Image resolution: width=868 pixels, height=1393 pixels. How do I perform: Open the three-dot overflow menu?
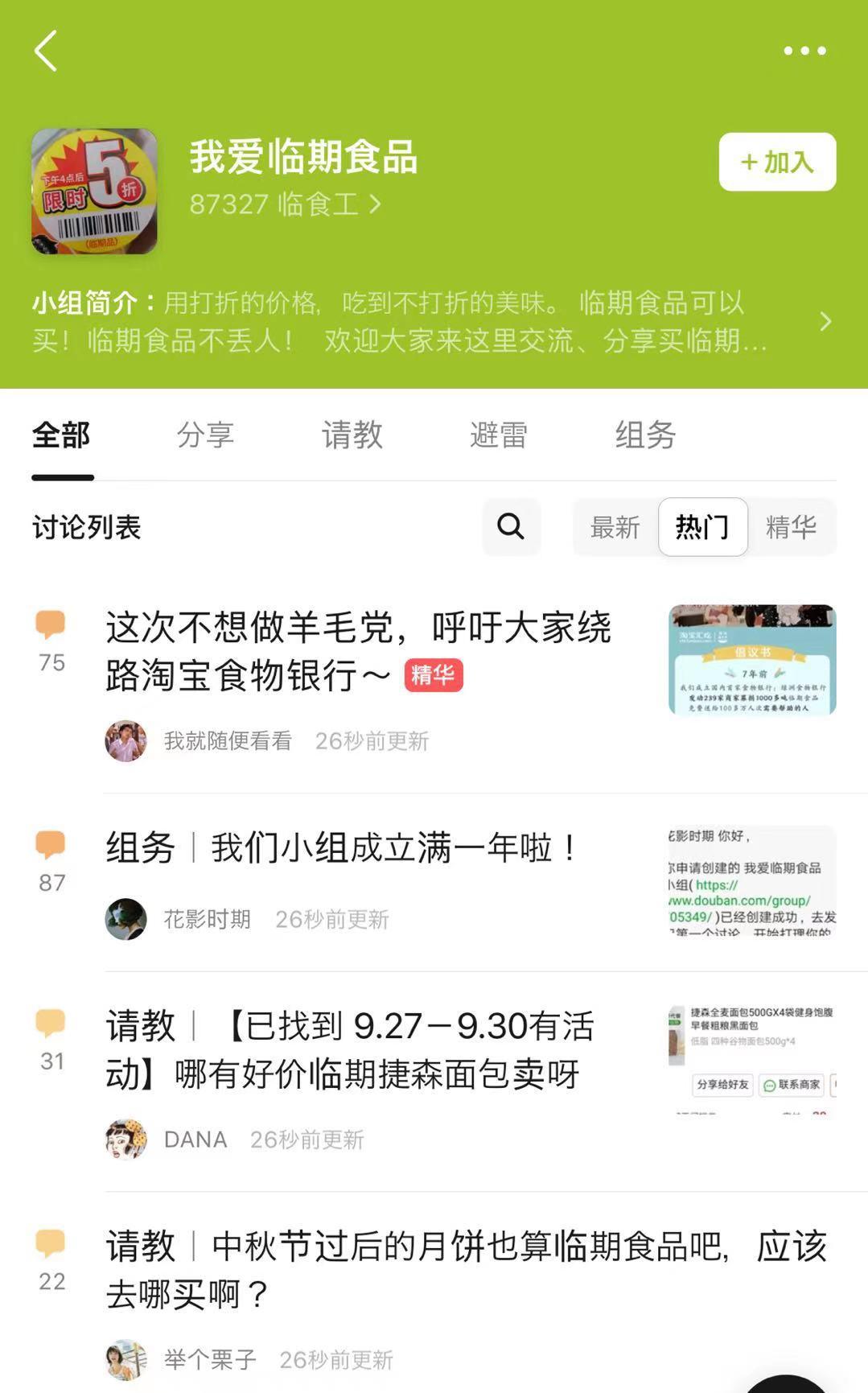pyautogui.click(x=804, y=51)
